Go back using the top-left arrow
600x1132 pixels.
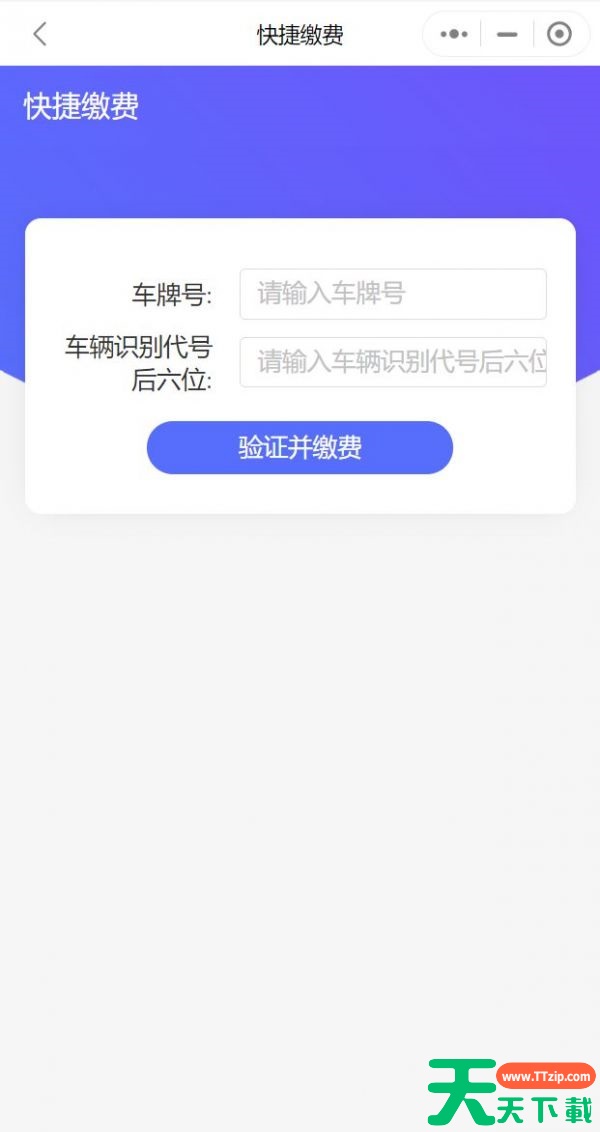click(40, 34)
